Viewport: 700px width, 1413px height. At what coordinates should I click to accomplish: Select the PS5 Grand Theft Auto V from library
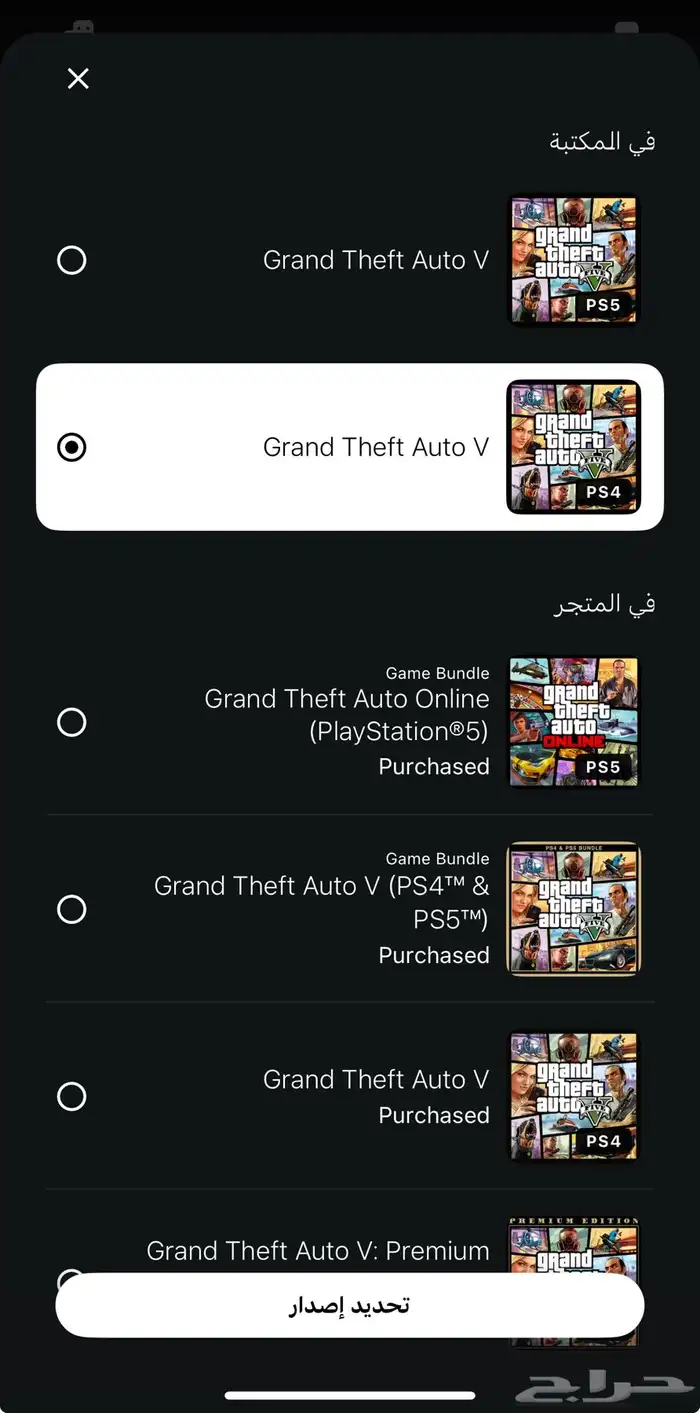(x=72, y=260)
